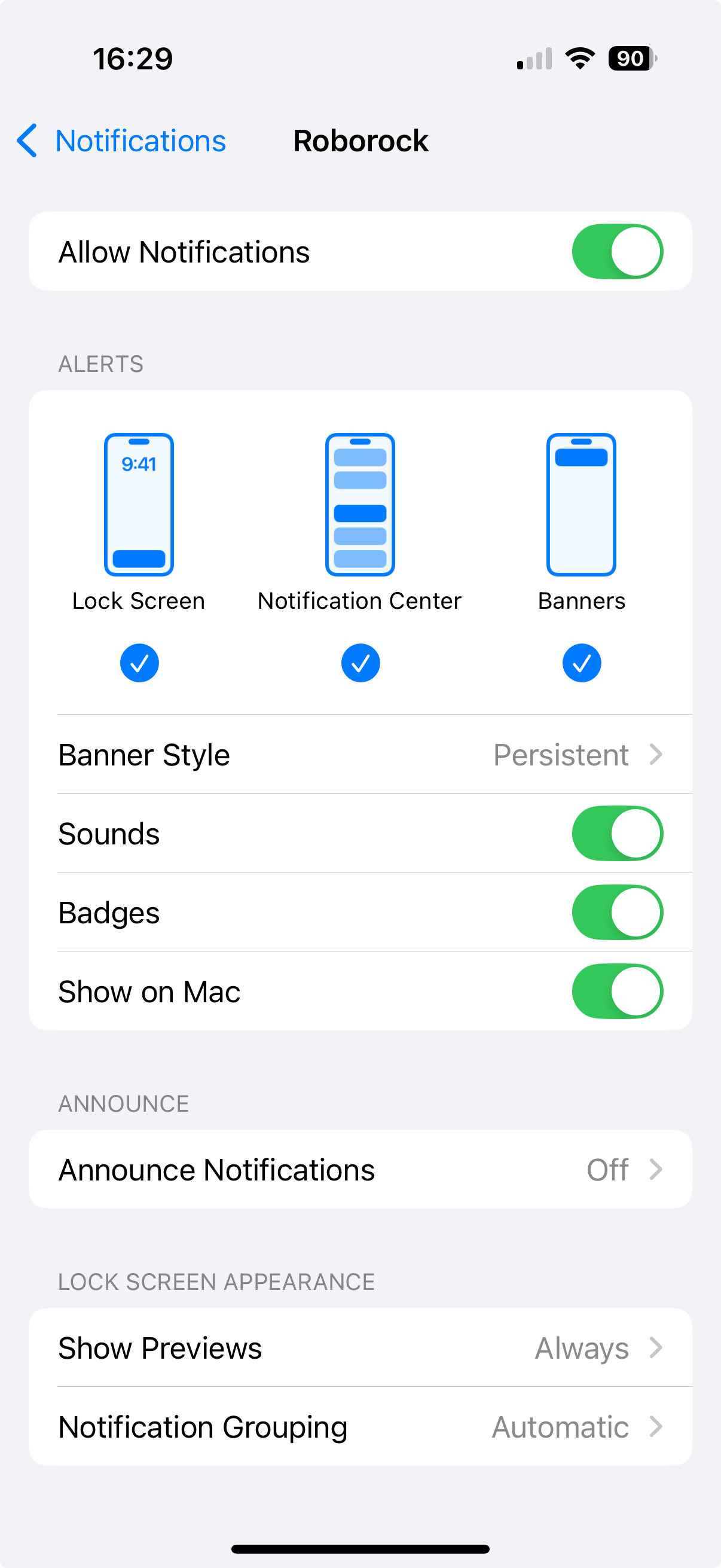Screen dimensions: 721x1568
Task: Open Banner Style options
Action: (360, 754)
